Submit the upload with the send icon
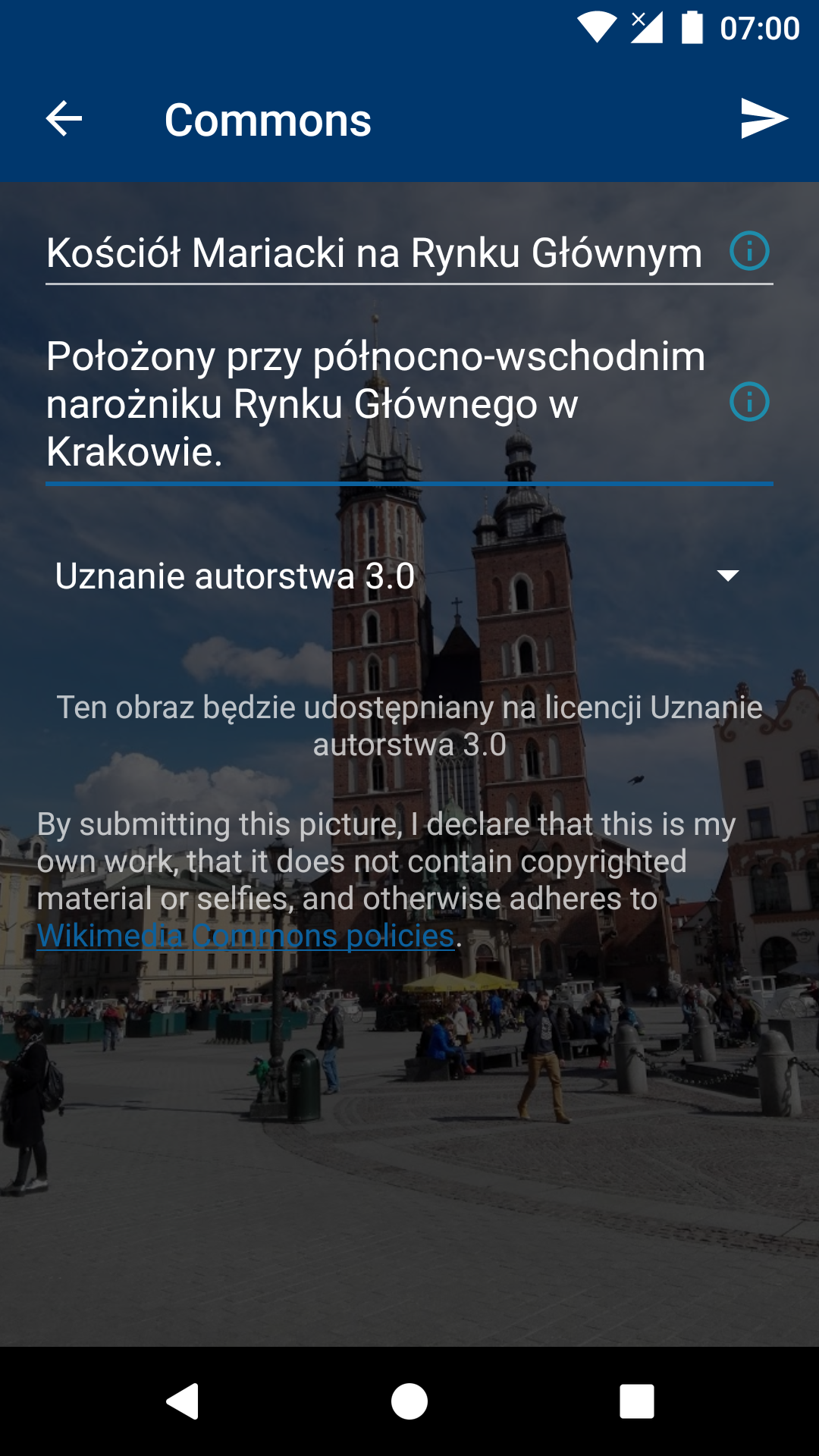This screenshot has width=819, height=1456. (x=764, y=119)
